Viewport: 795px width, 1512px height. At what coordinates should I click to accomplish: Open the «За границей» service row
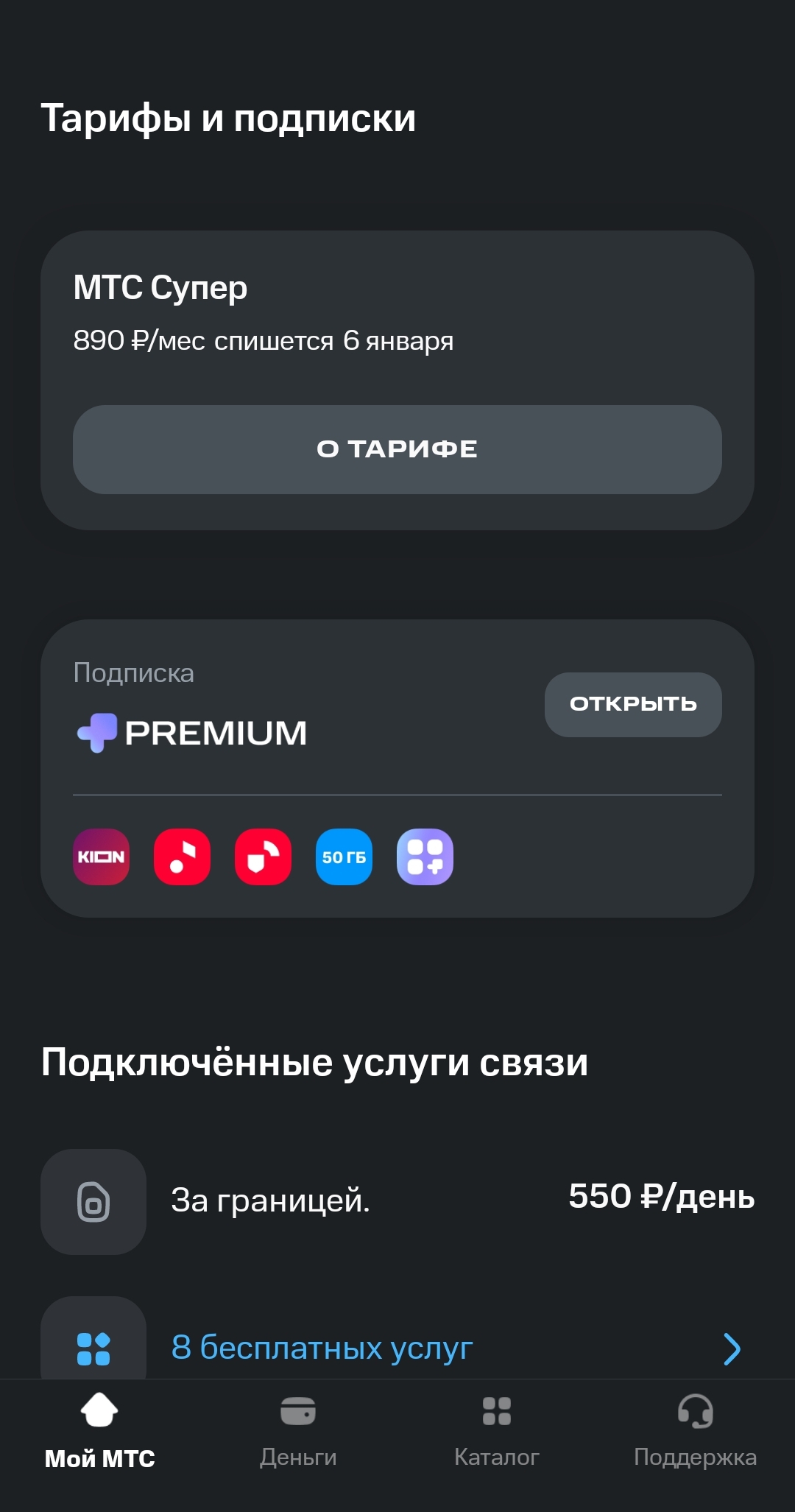click(397, 1201)
